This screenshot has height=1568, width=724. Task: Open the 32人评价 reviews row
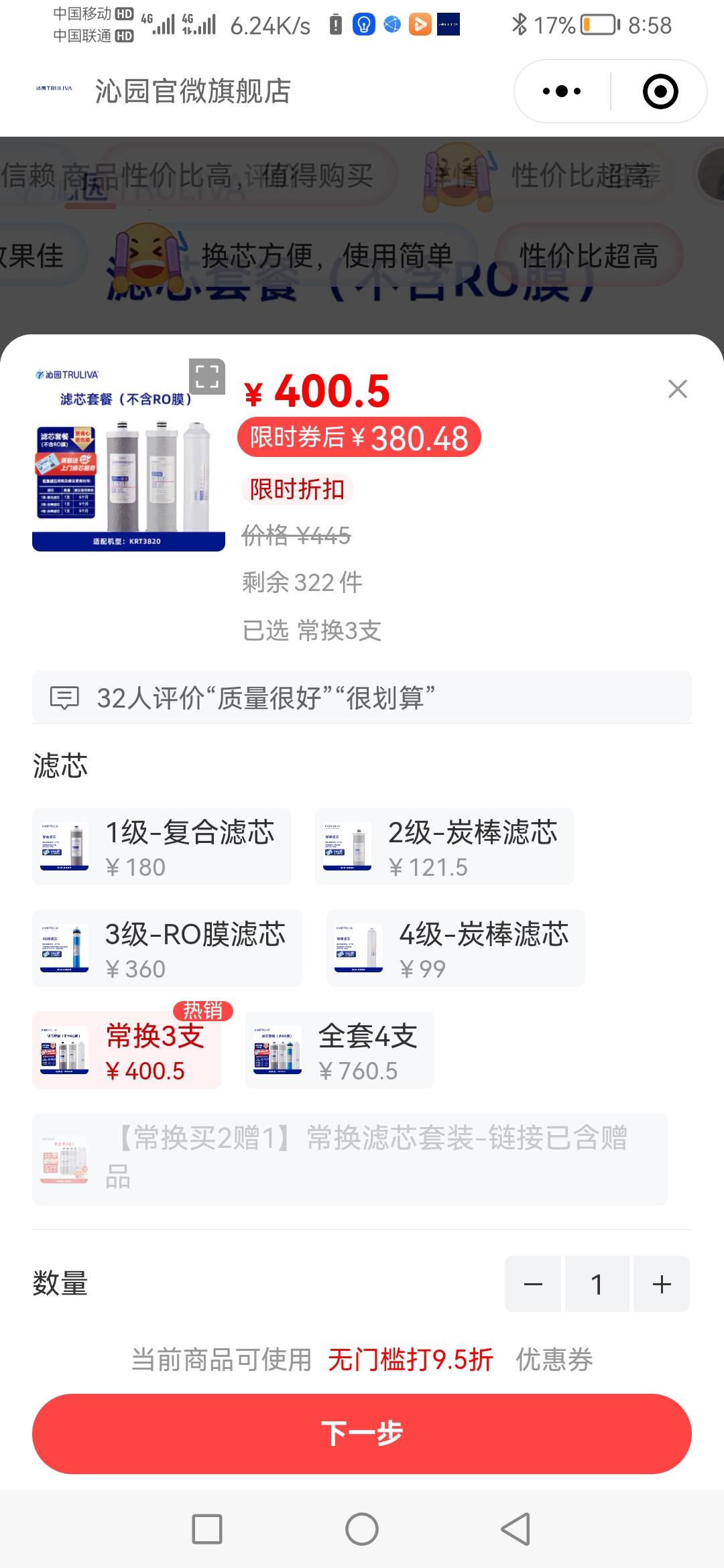[x=362, y=698]
